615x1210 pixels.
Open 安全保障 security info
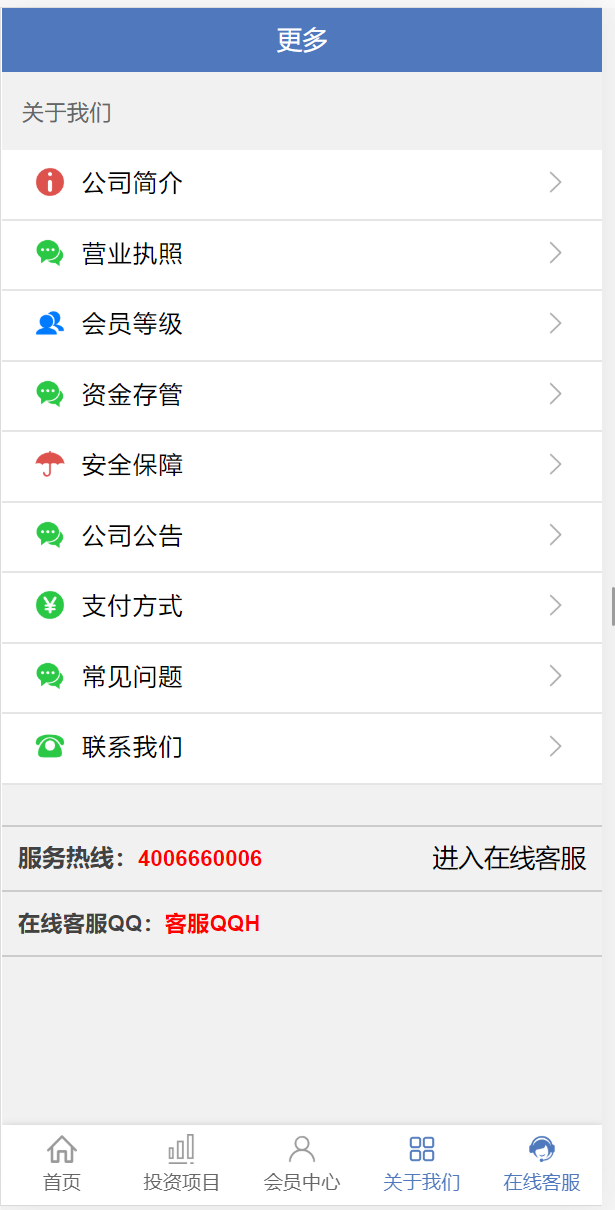tap(300, 465)
